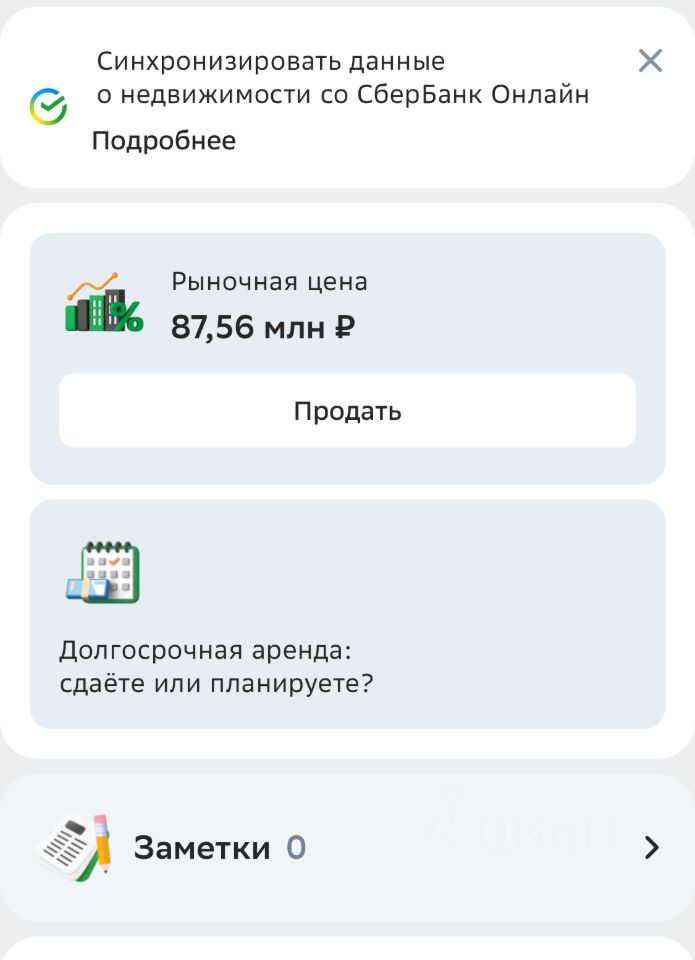Image resolution: width=695 pixels, height=960 pixels.
Task: Tap the Продать button
Action: (347, 411)
